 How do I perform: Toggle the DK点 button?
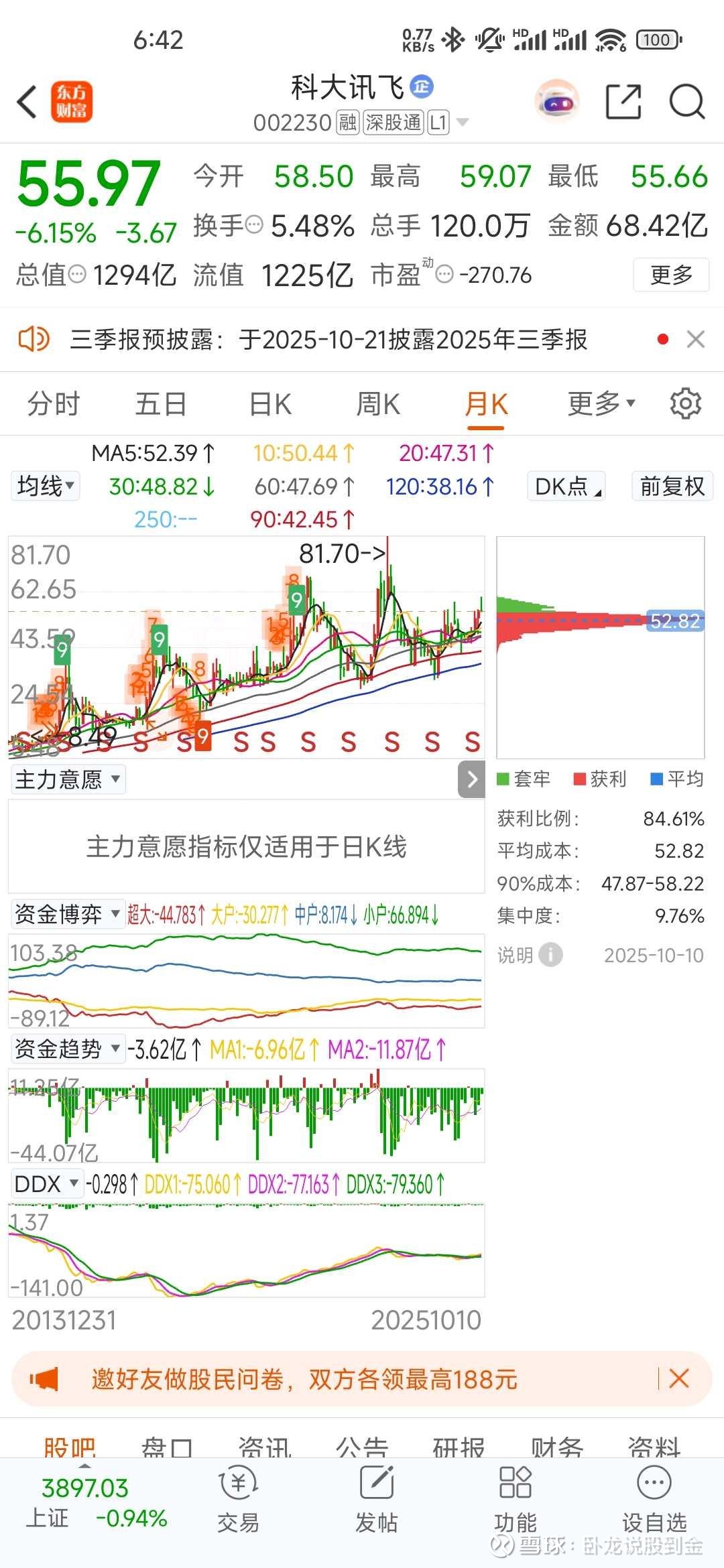pos(567,486)
